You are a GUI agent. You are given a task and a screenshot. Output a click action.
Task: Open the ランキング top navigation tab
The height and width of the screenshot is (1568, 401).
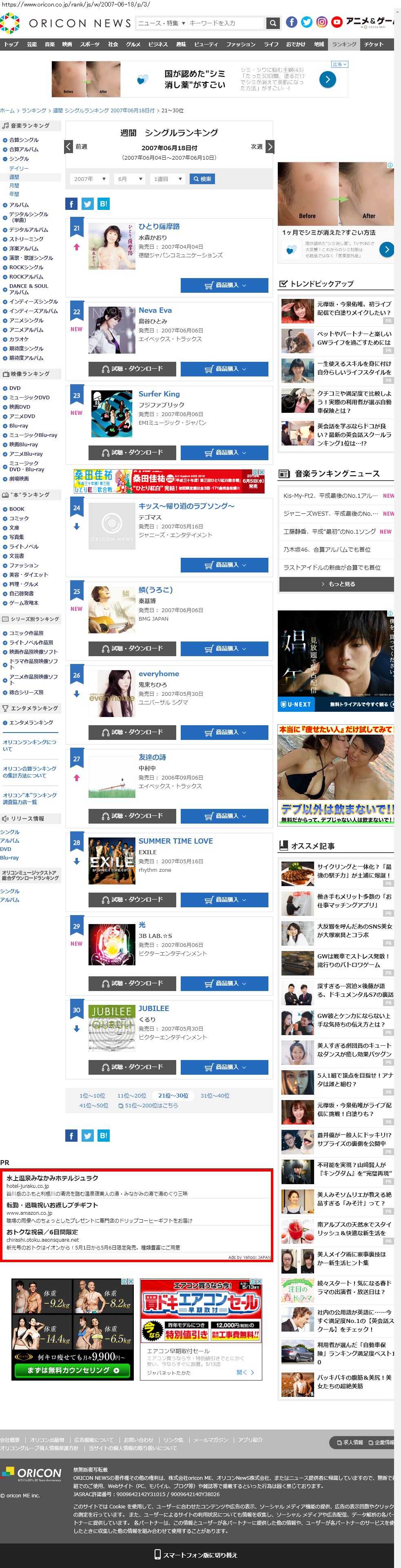tap(344, 45)
